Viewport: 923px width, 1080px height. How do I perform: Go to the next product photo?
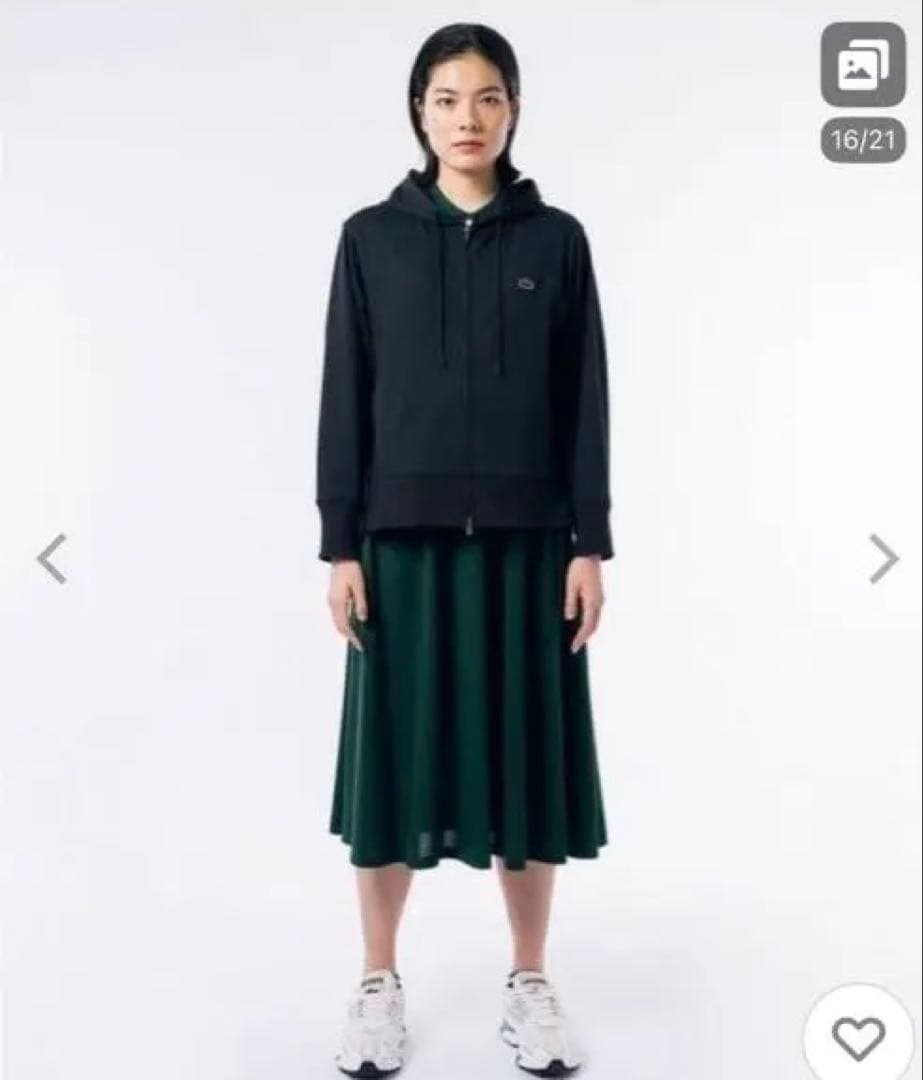882,558
